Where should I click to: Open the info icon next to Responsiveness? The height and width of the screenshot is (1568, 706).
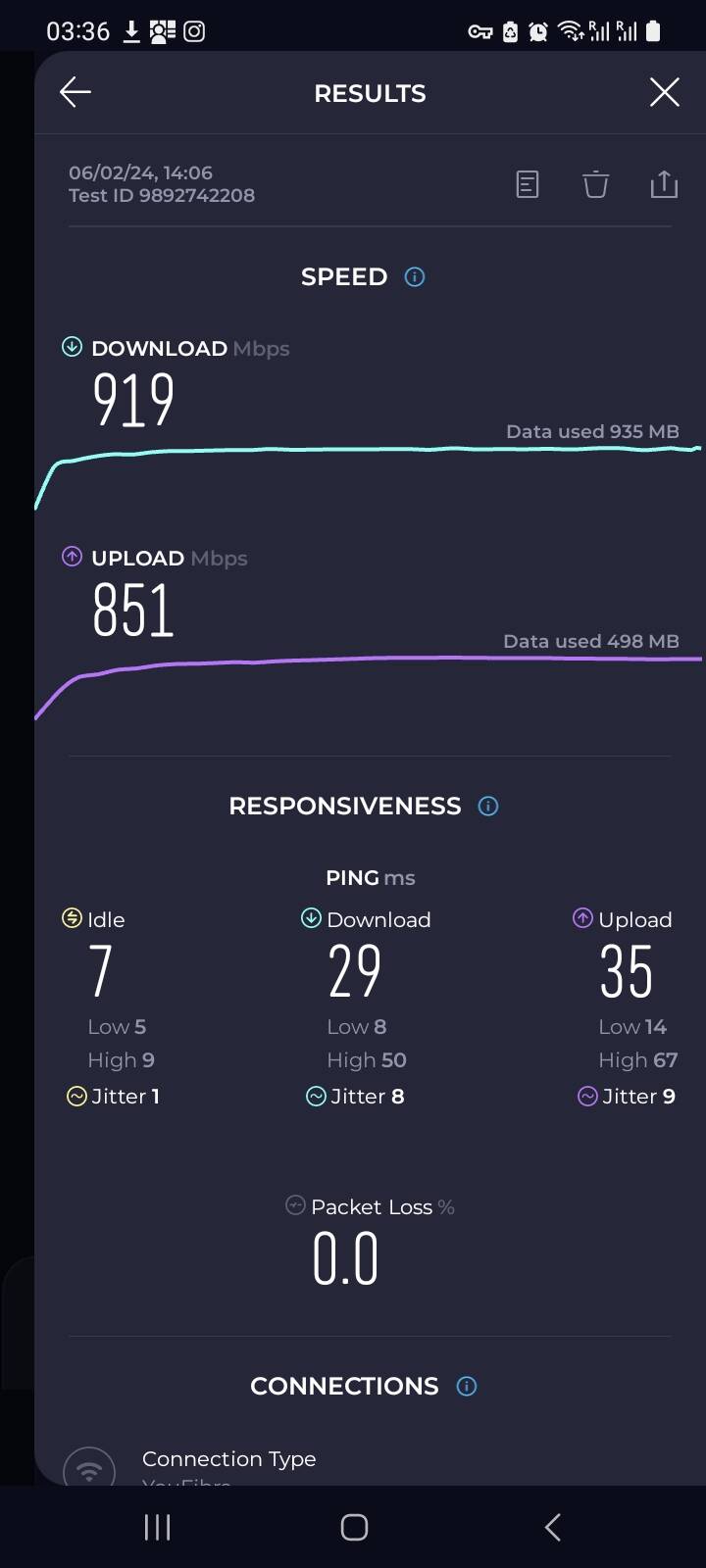tap(488, 807)
